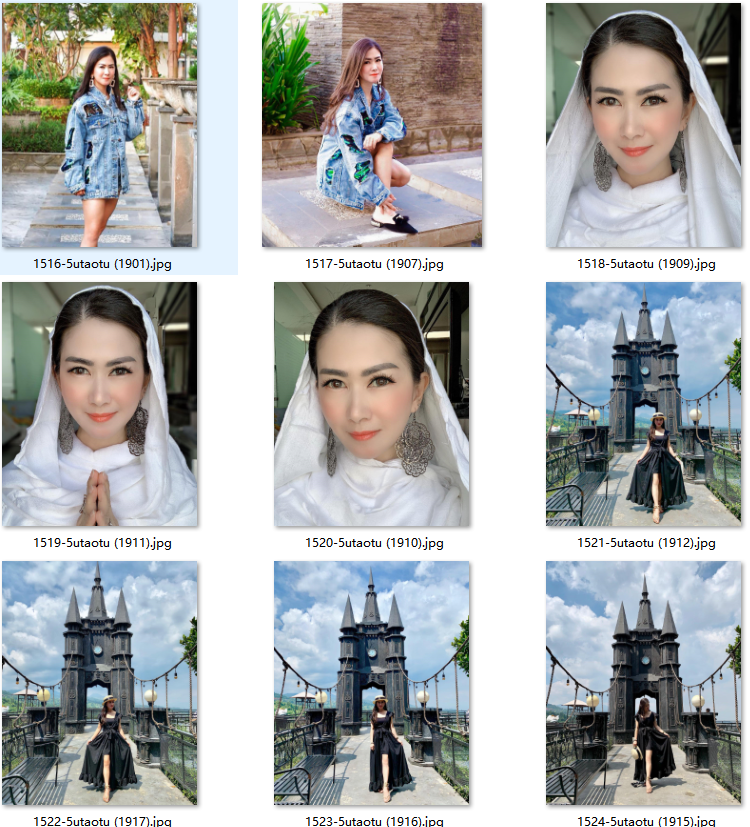Viewport: 750px width, 827px height.
Task: Open thumbnail 1524-5utaotu (1915).jpg
Action: coord(644,683)
